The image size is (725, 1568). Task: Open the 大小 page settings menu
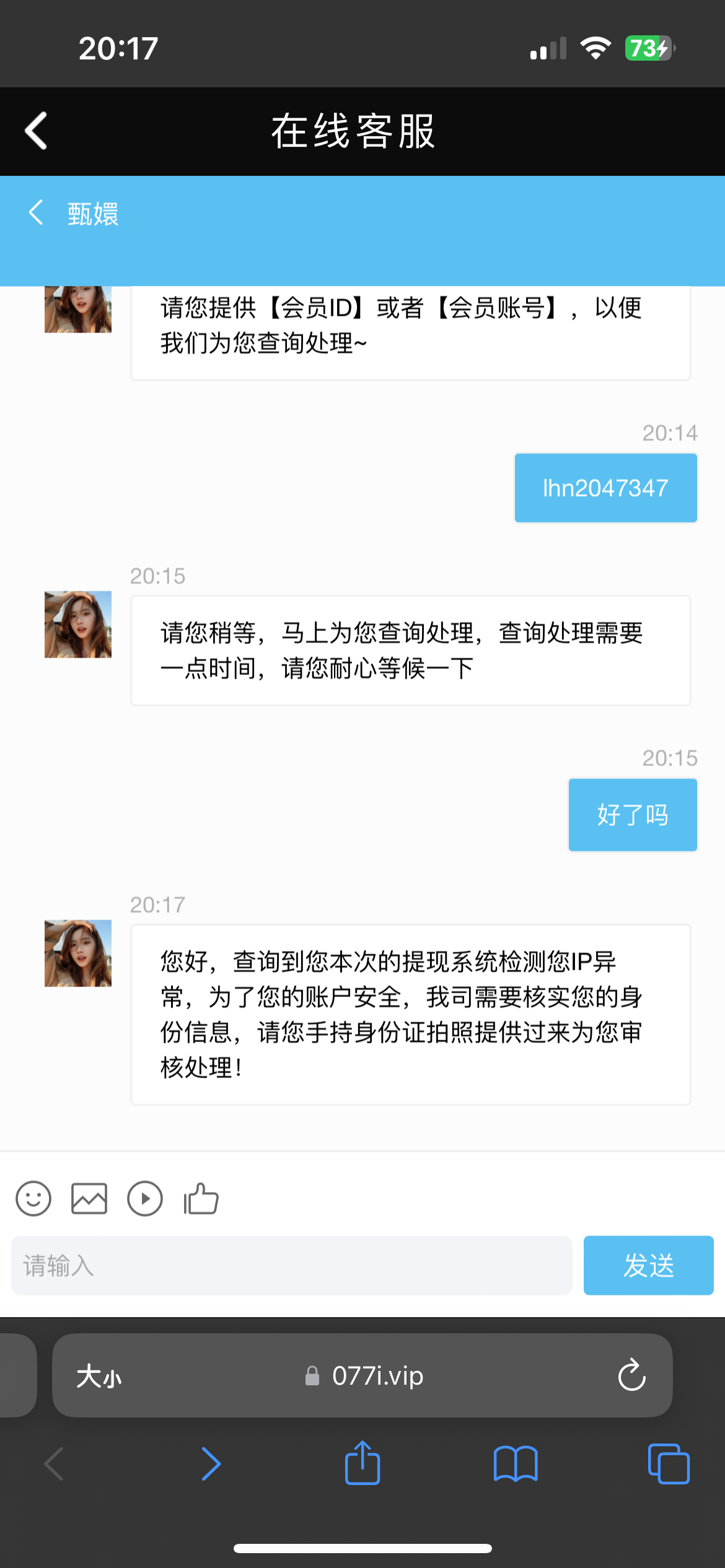point(99,1376)
